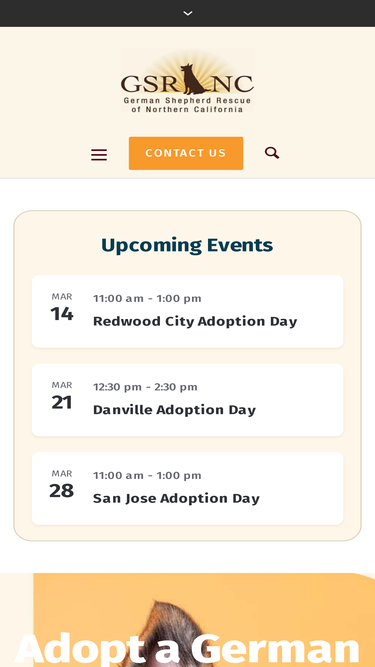Tap the Contact Us button
Image resolution: width=375 pixels, height=667 pixels.
click(x=186, y=153)
